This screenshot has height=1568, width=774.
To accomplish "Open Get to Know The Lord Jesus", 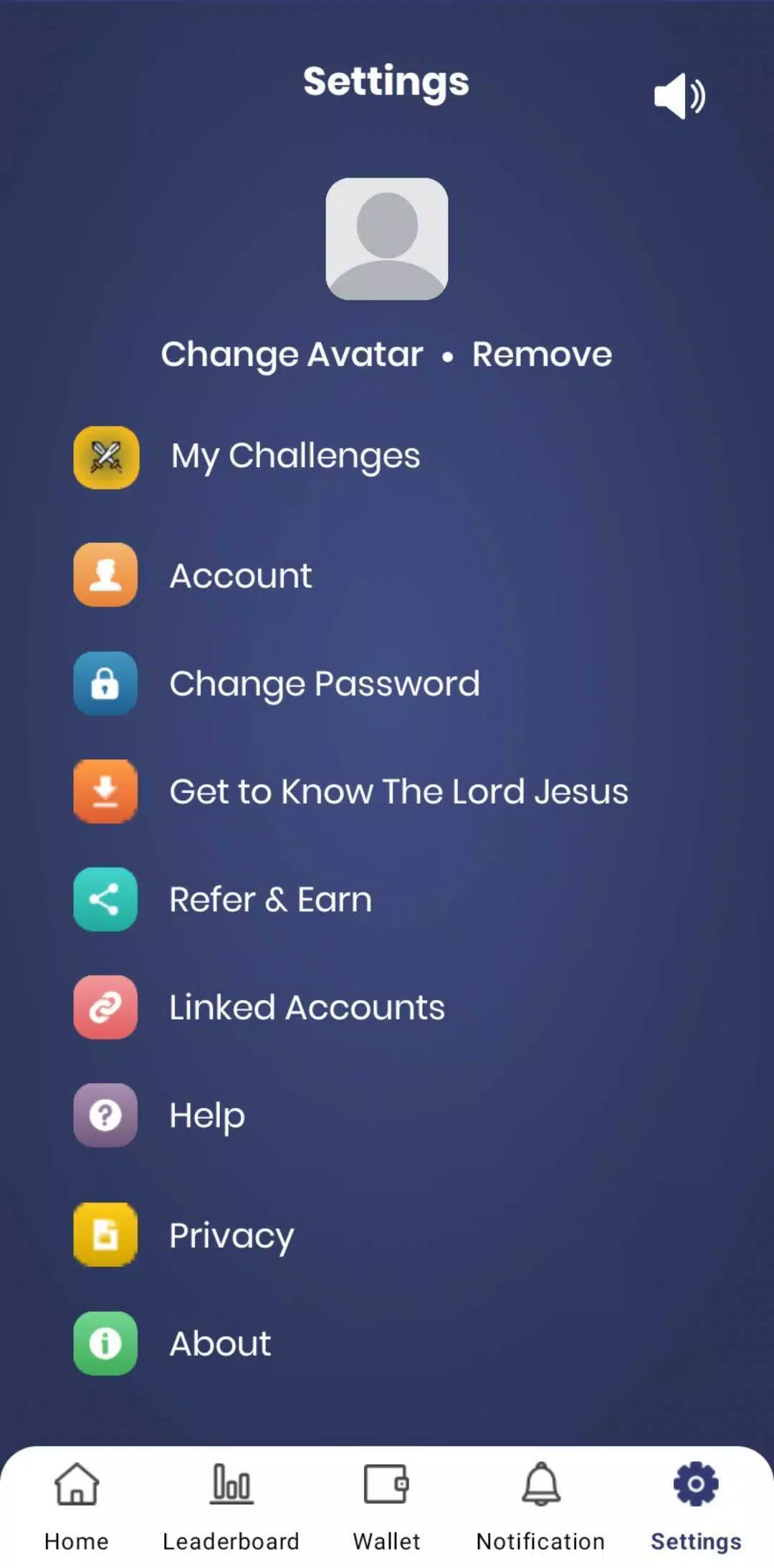I will [398, 792].
